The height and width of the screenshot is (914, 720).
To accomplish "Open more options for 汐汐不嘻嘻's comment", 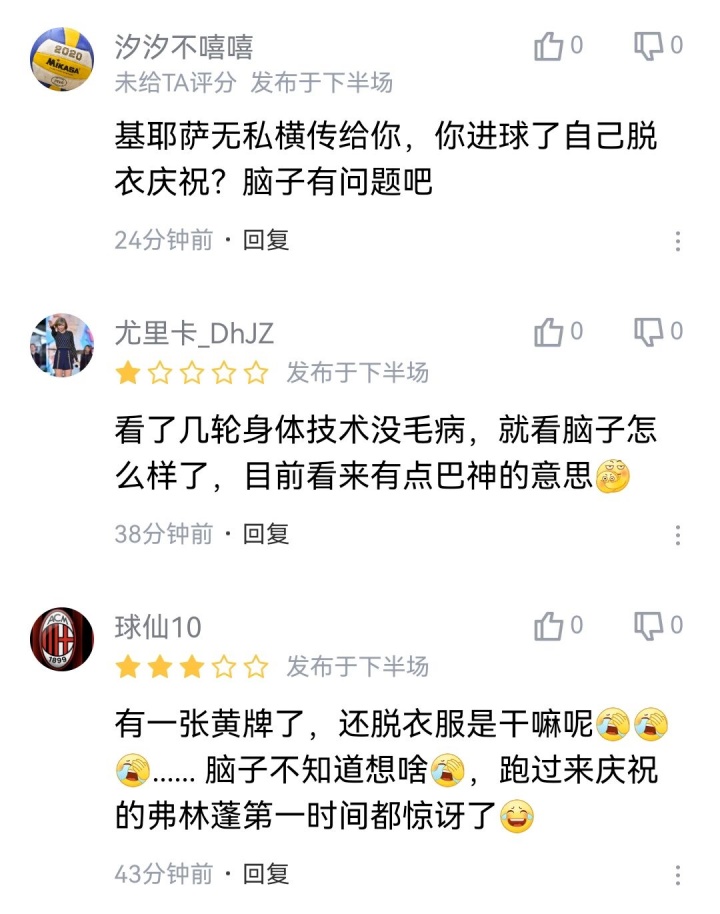I will tap(678, 241).
